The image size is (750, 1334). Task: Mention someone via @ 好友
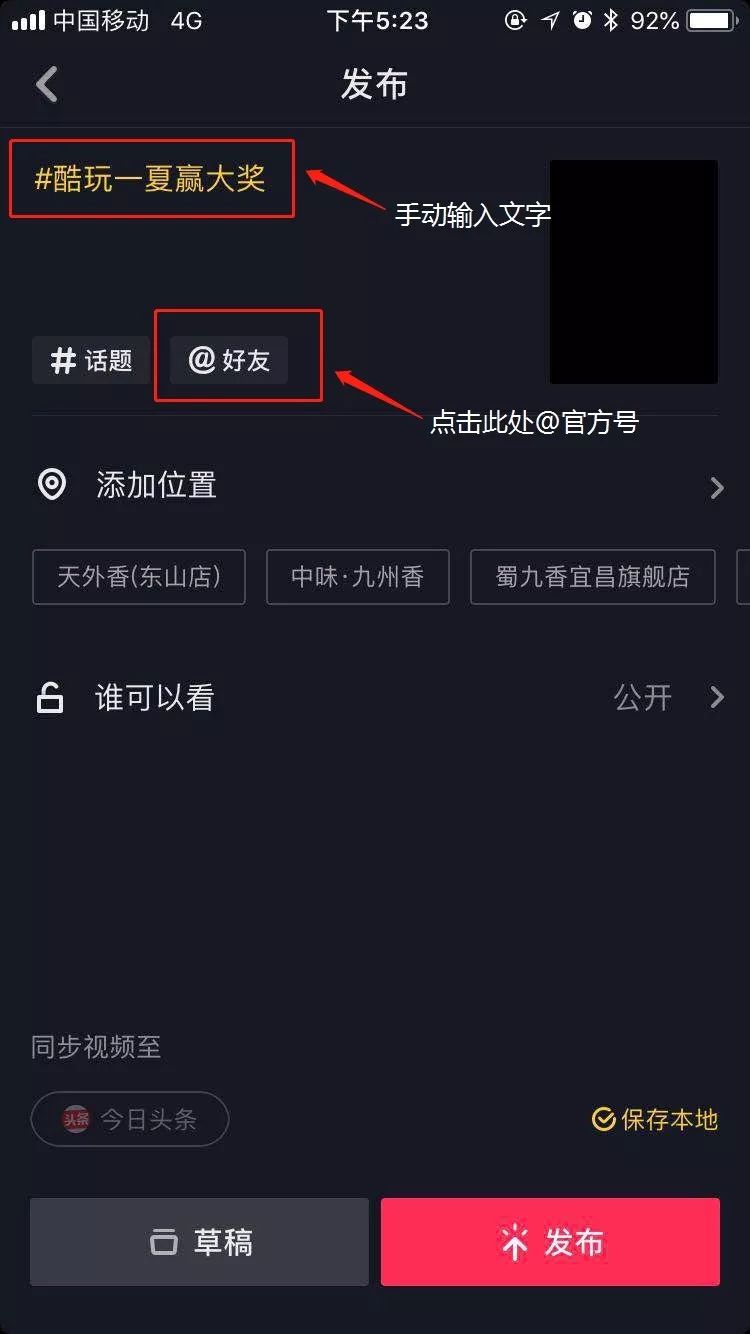[x=229, y=360]
